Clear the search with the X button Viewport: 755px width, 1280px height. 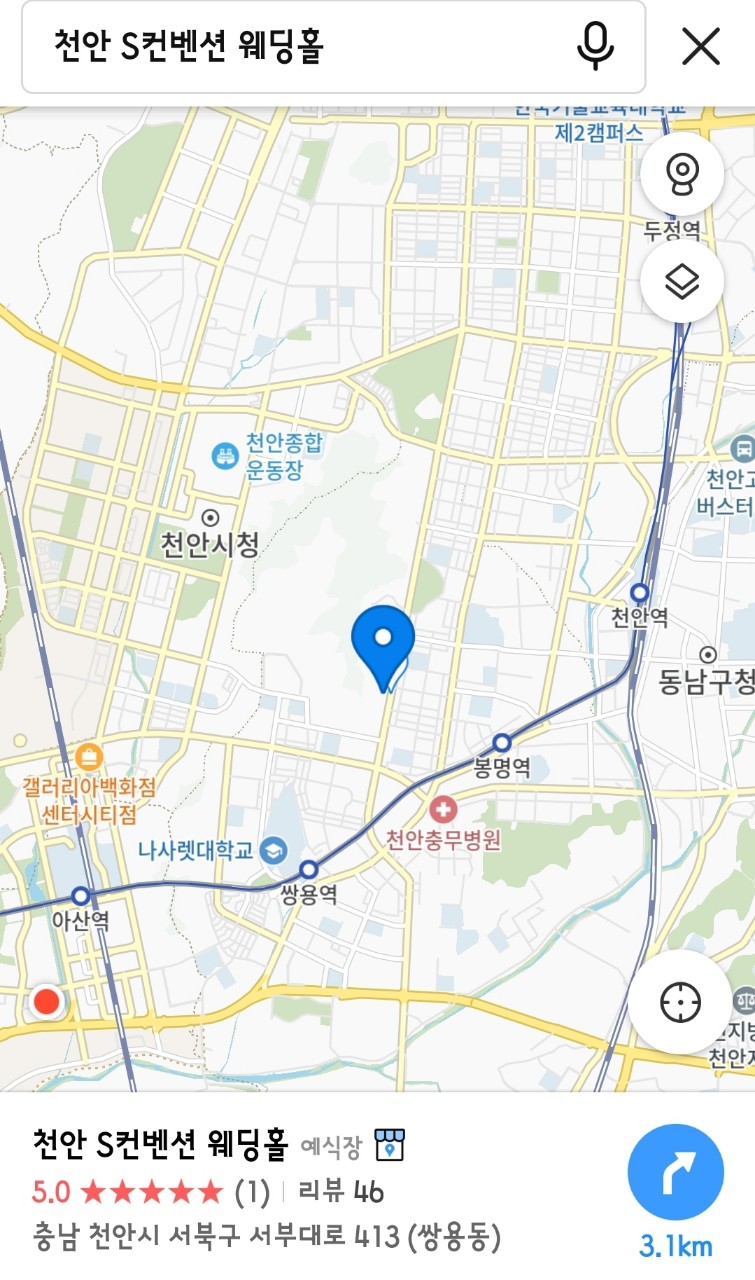pyautogui.click(x=700, y=47)
